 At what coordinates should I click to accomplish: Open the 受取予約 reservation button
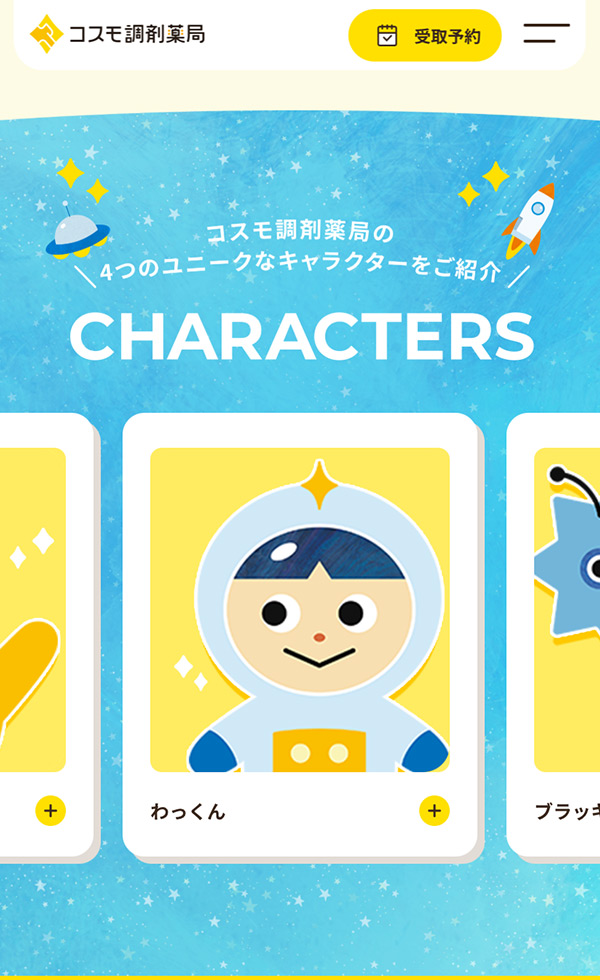(x=425, y=36)
